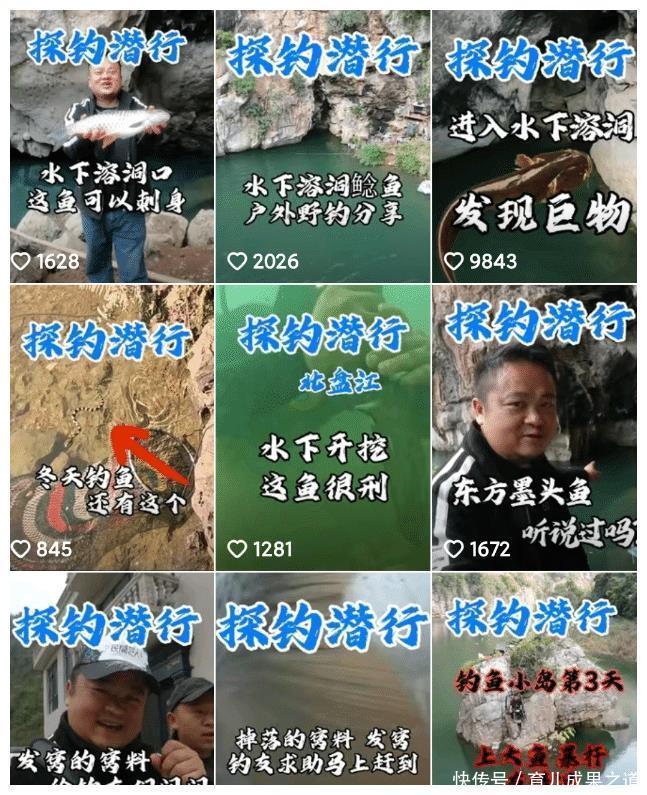Play the 东方墨头鱼 video
647x795 pixels.
(x=534, y=427)
